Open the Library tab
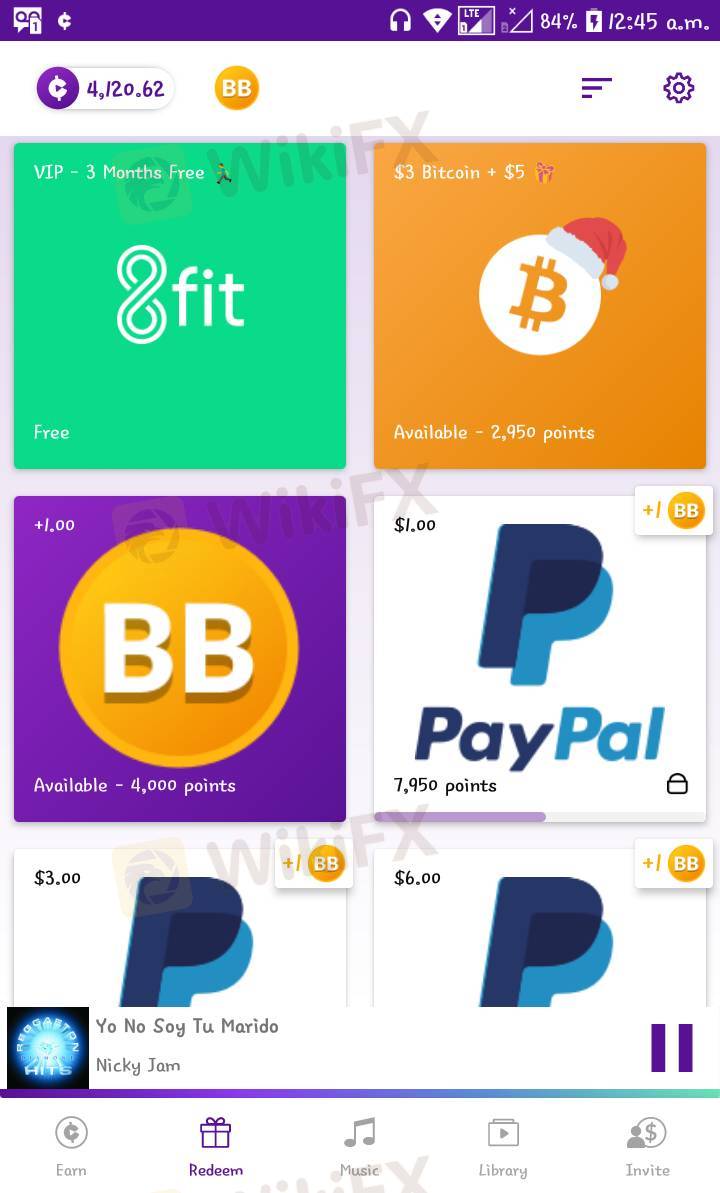This screenshot has width=720, height=1193. tap(503, 1146)
